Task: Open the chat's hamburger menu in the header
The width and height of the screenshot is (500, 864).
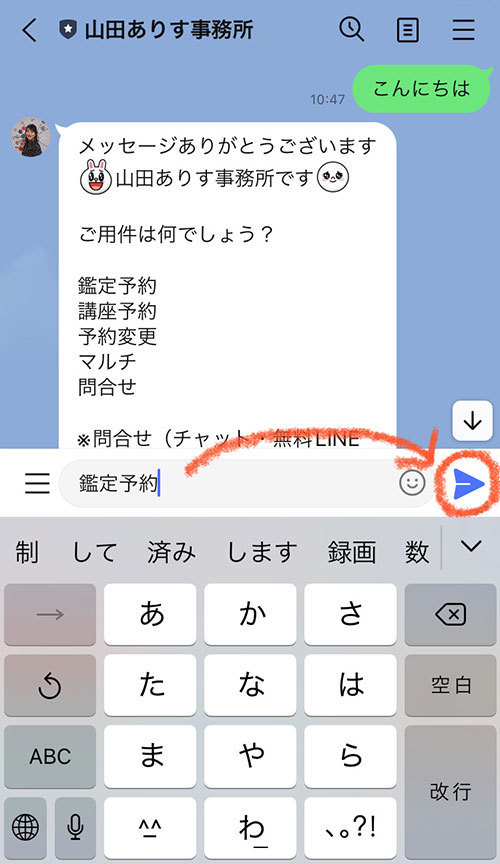Action: 464,30
